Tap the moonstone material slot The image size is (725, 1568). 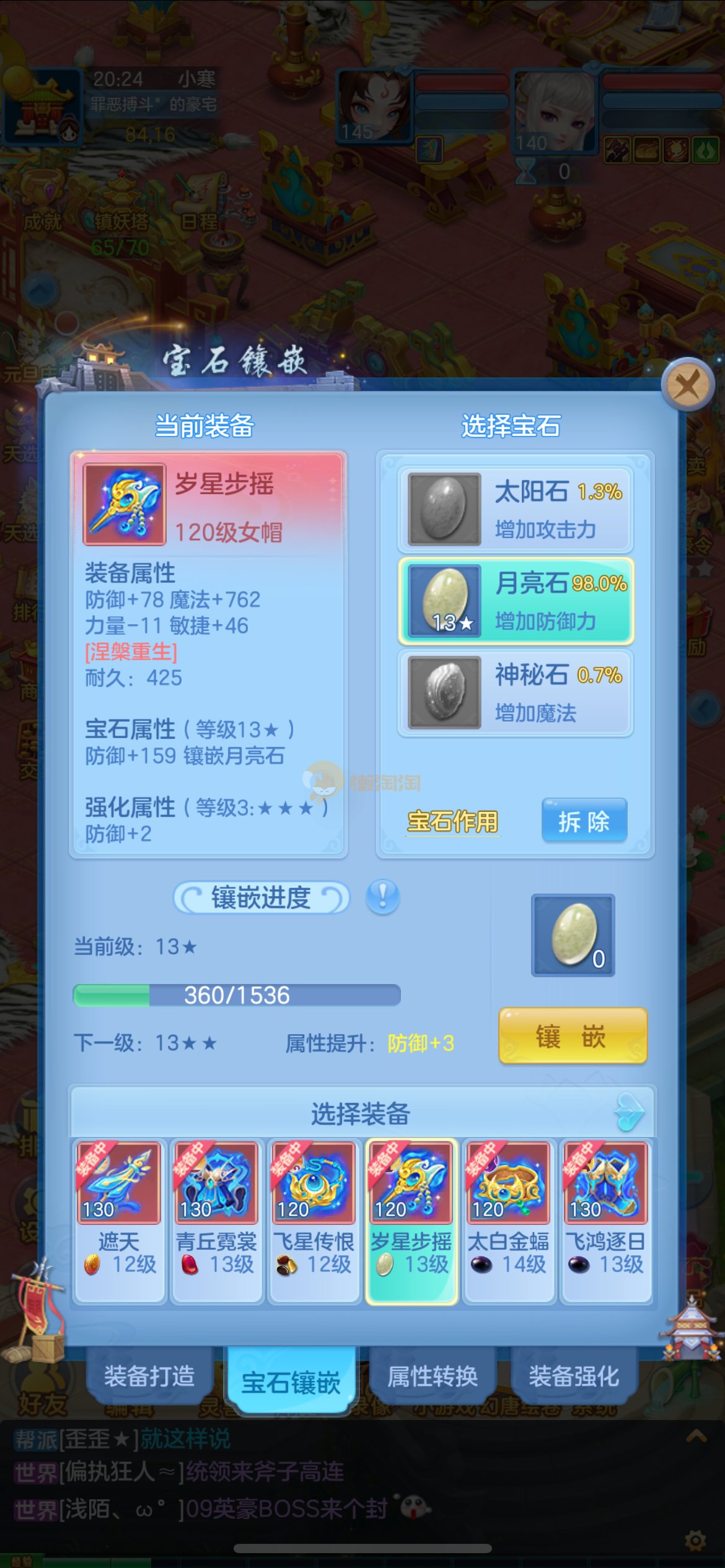[x=573, y=935]
